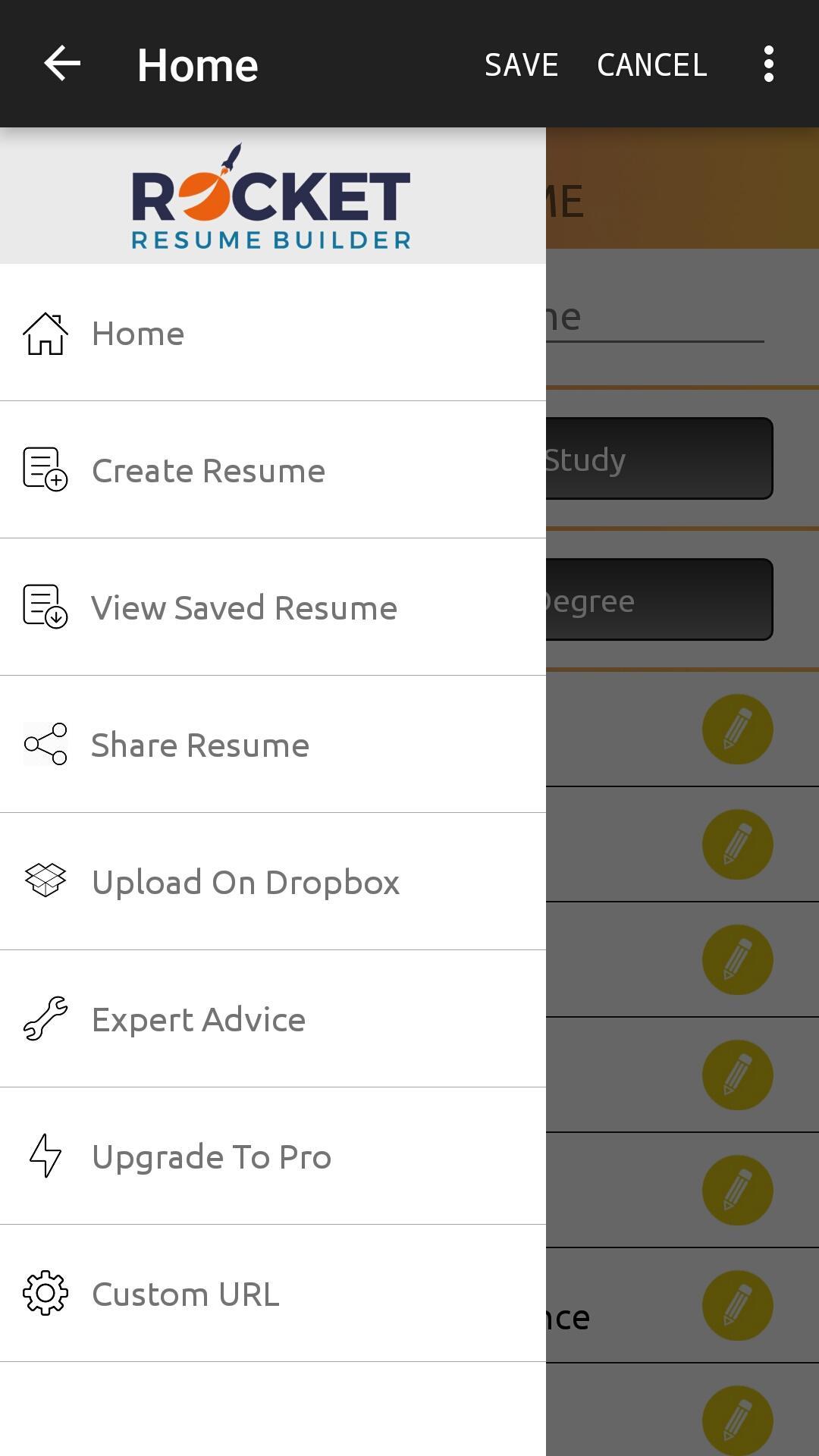Select the Share Resume share icon
The height and width of the screenshot is (1456, 819).
point(45,745)
